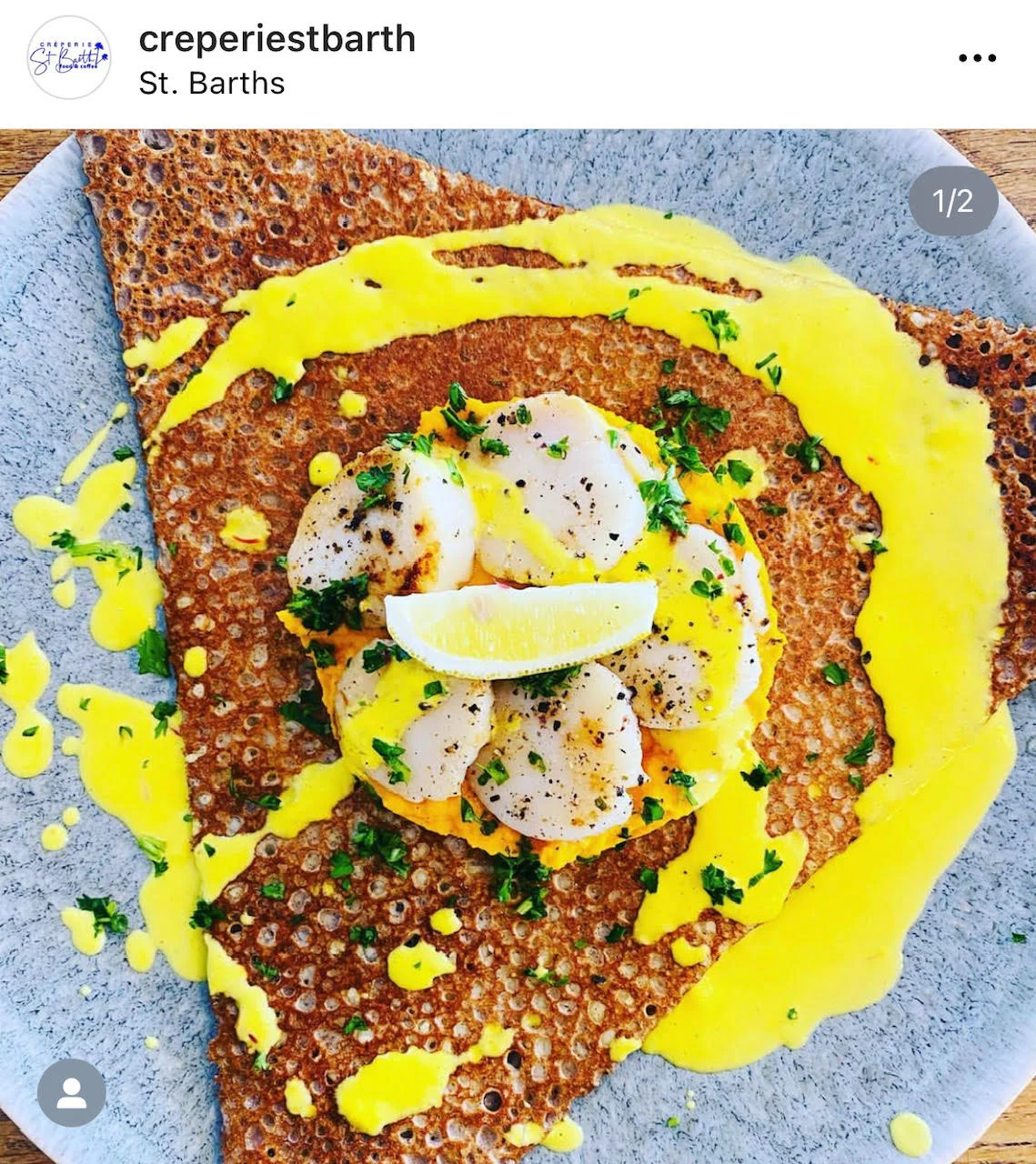Open the creperiestbarth profile picture

click(69, 57)
